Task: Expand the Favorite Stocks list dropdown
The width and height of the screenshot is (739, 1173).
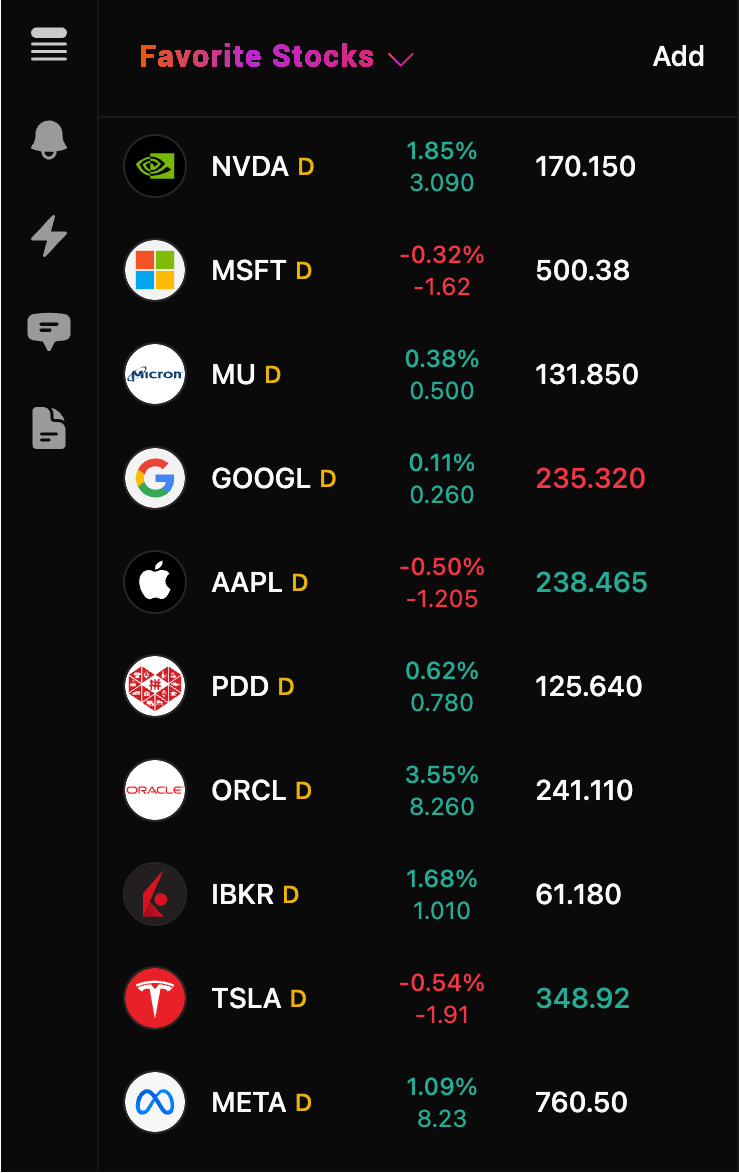Action: coord(401,60)
